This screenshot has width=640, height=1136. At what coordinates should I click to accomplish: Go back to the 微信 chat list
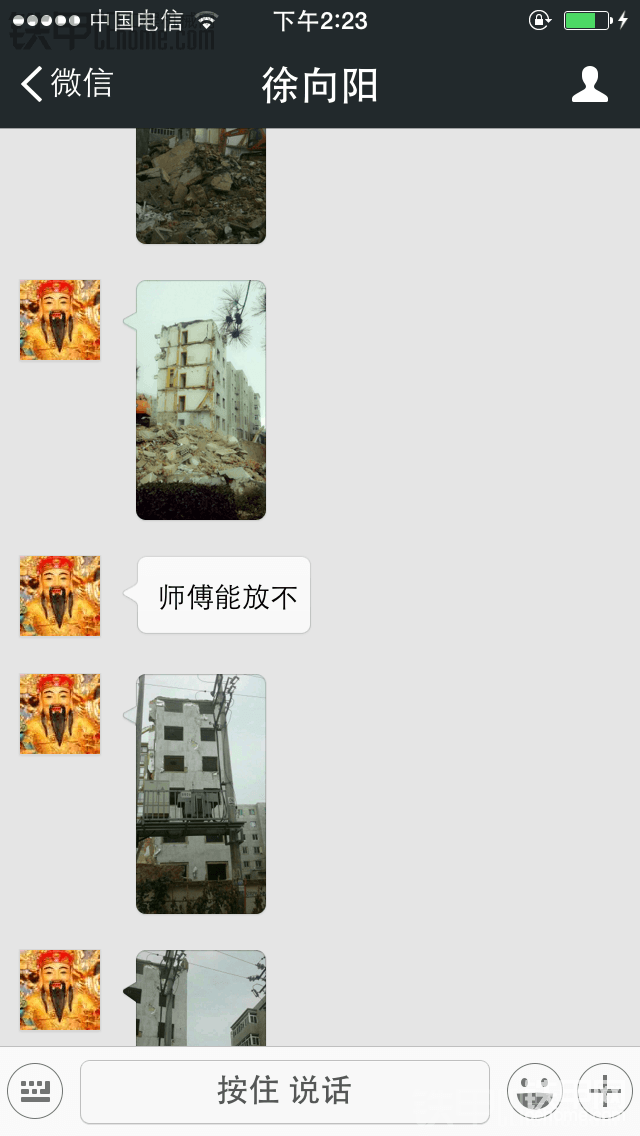[66, 84]
